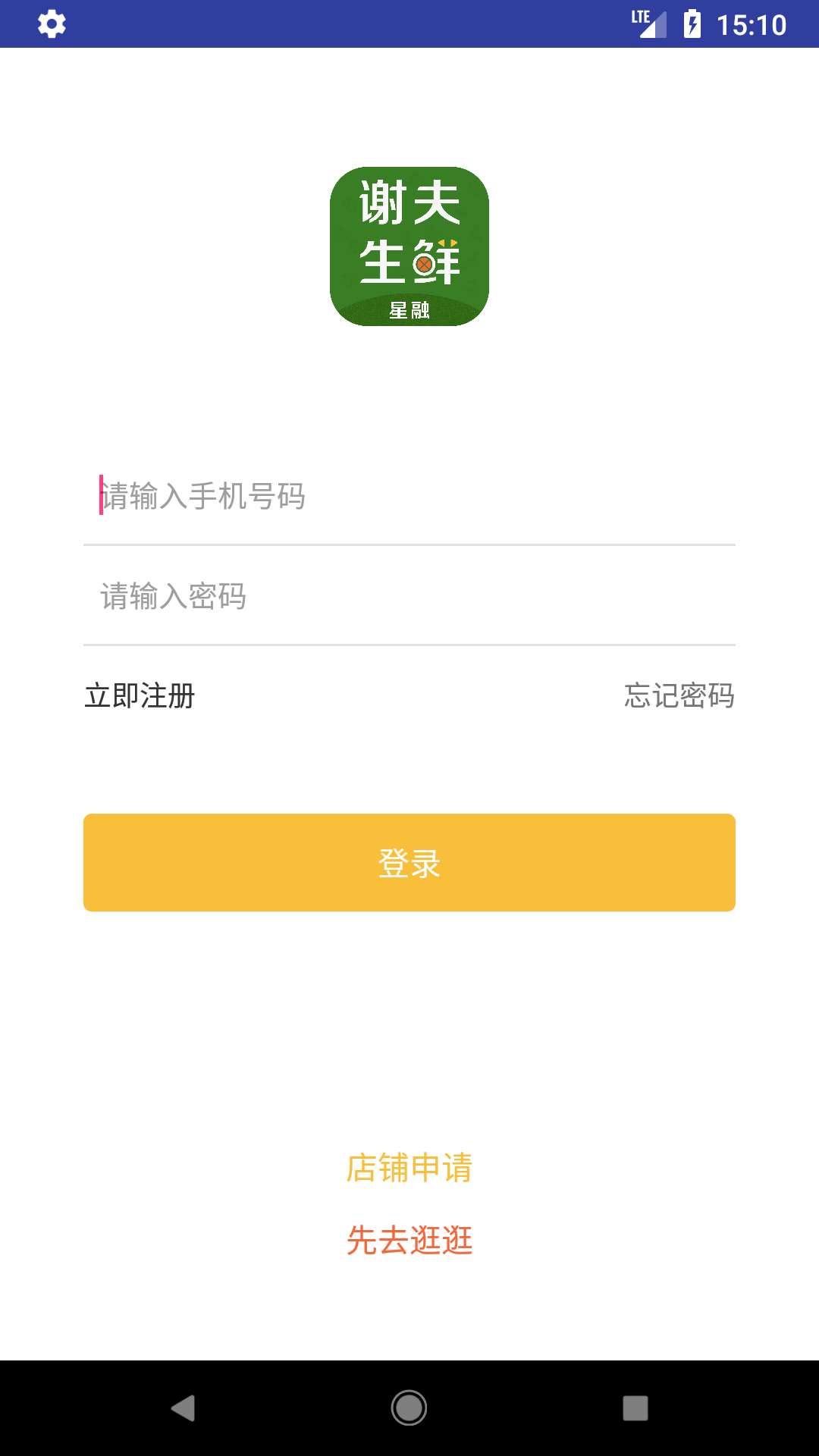Open 店铺申请 store application page
The width and height of the screenshot is (819, 1456).
click(409, 1169)
